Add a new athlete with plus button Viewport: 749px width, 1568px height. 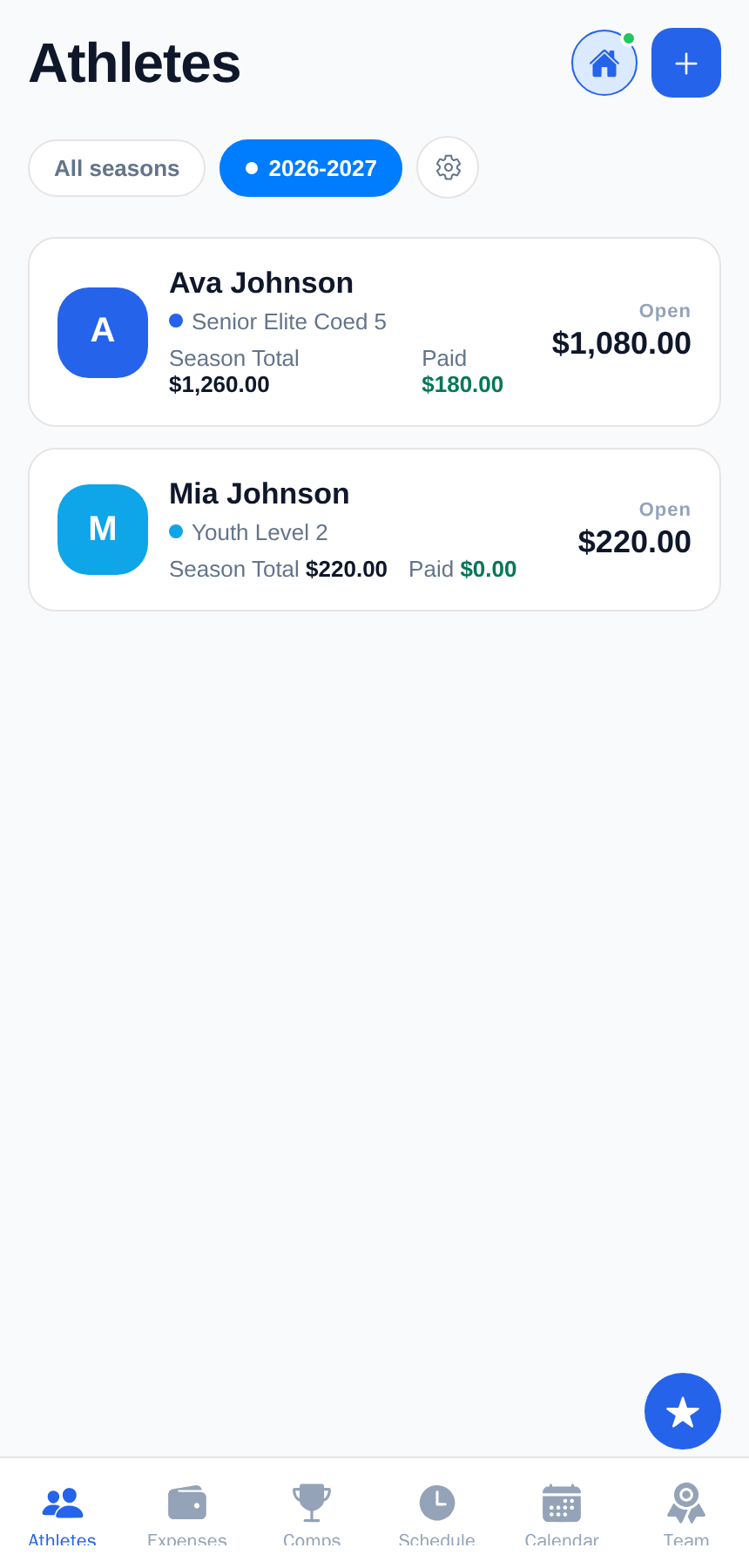(686, 63)
